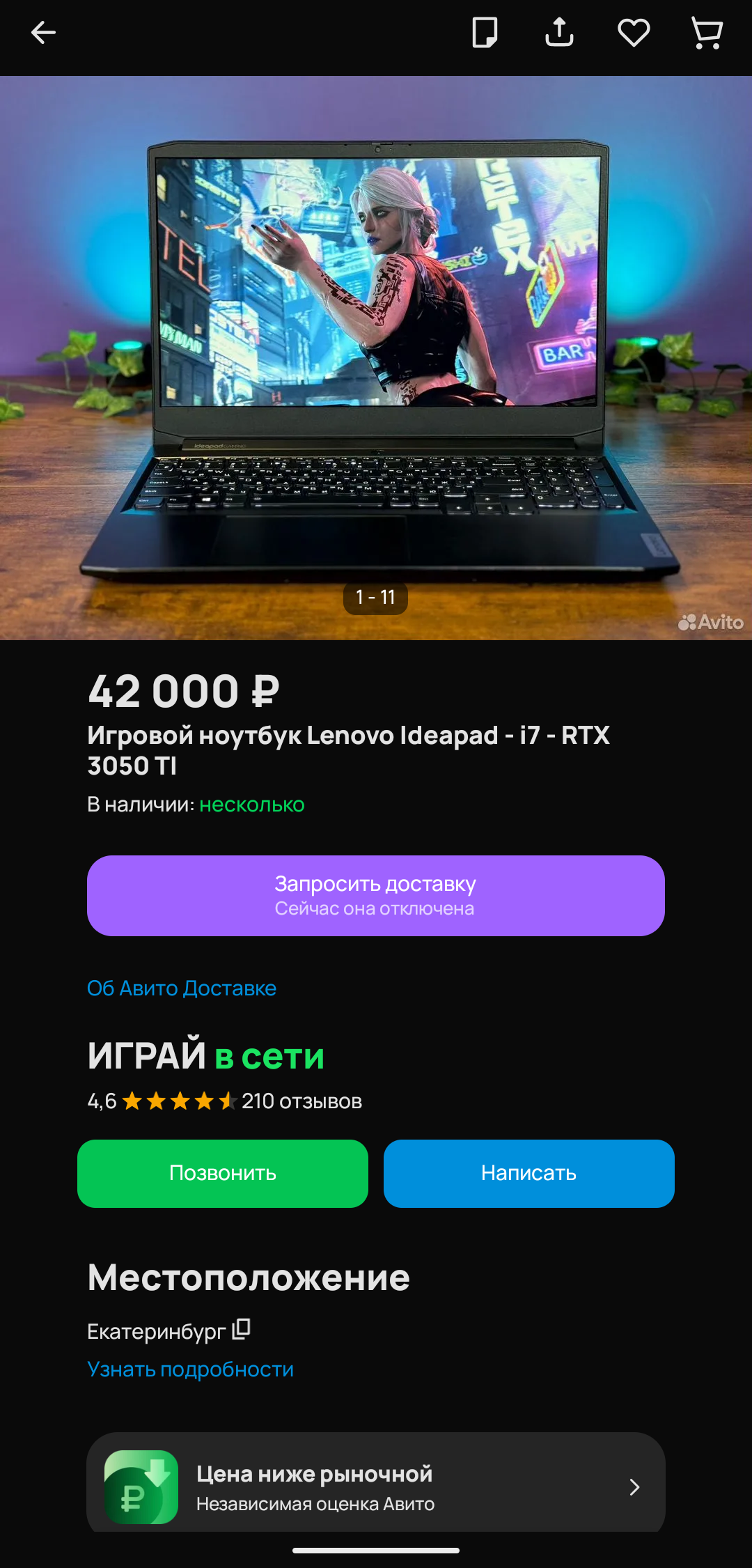752x1568 pixels.
Task: Add a note to this listing
Action: 485,33
